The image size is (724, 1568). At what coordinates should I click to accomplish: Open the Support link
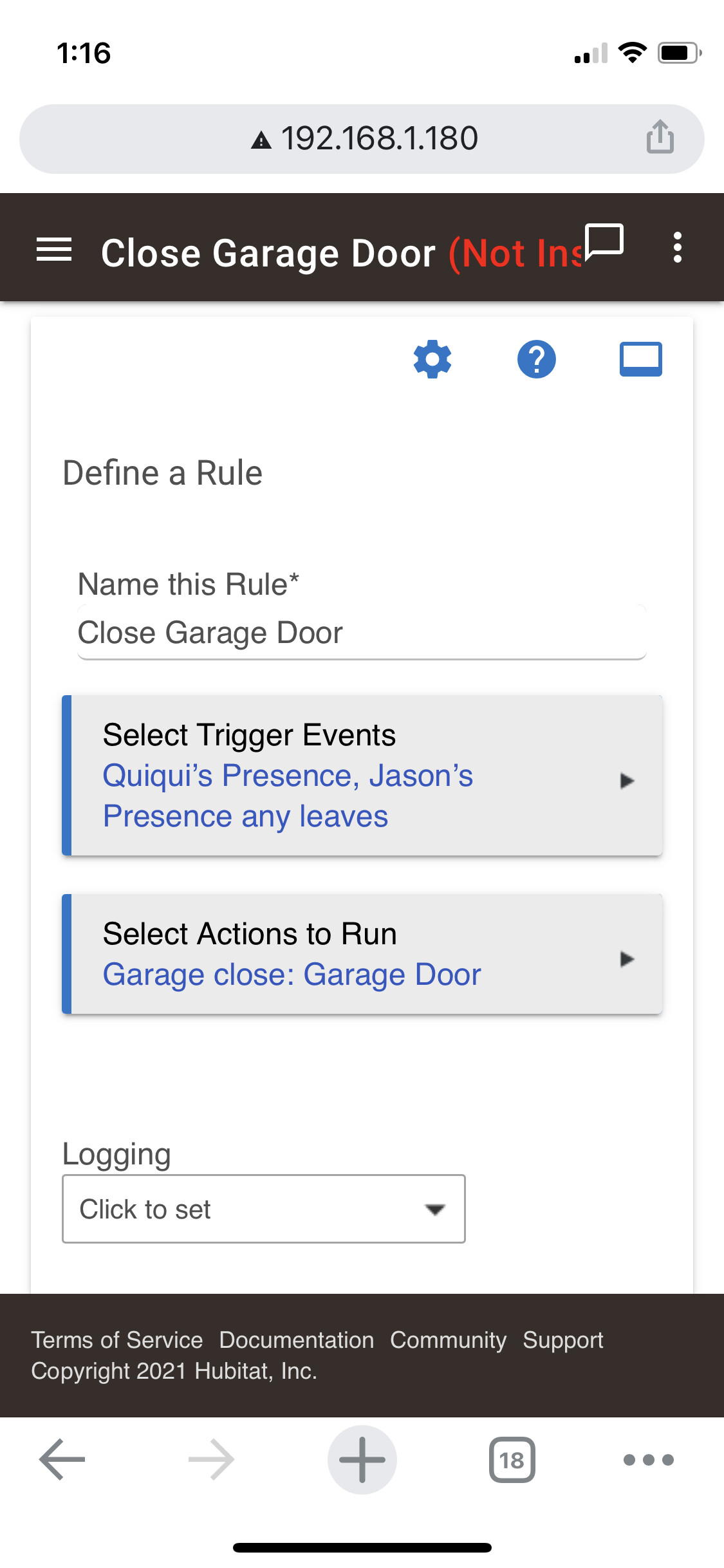tap(563, 1340)
